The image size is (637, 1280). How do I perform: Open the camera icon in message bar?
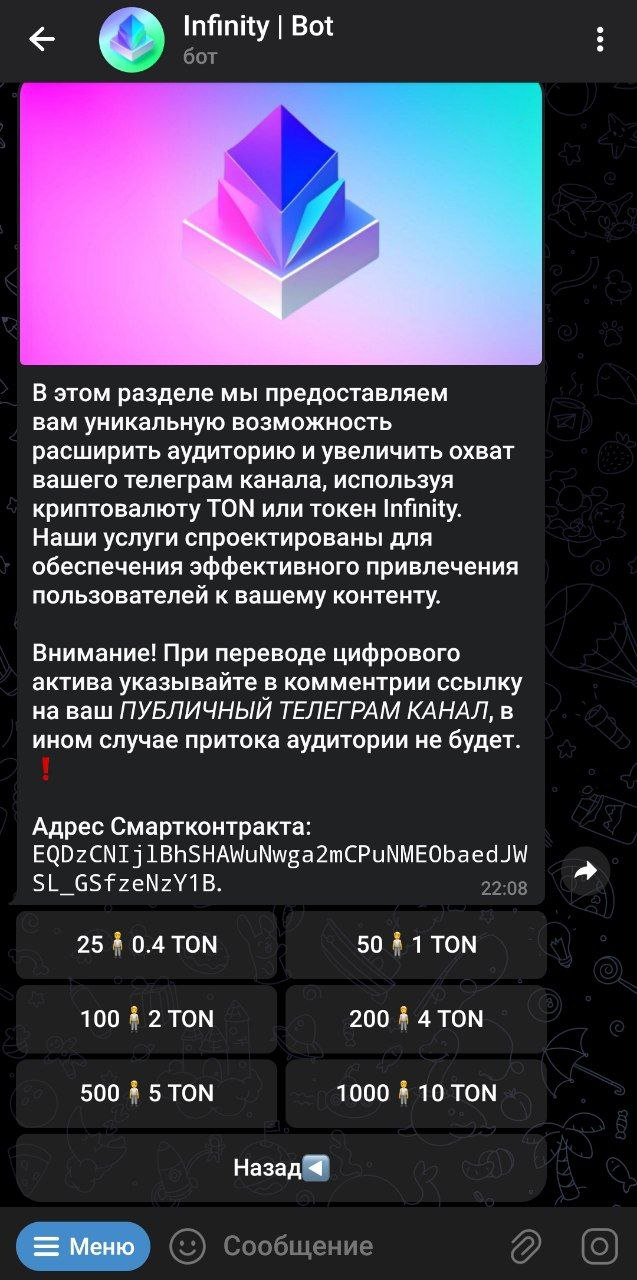[x=599, y=1246]
